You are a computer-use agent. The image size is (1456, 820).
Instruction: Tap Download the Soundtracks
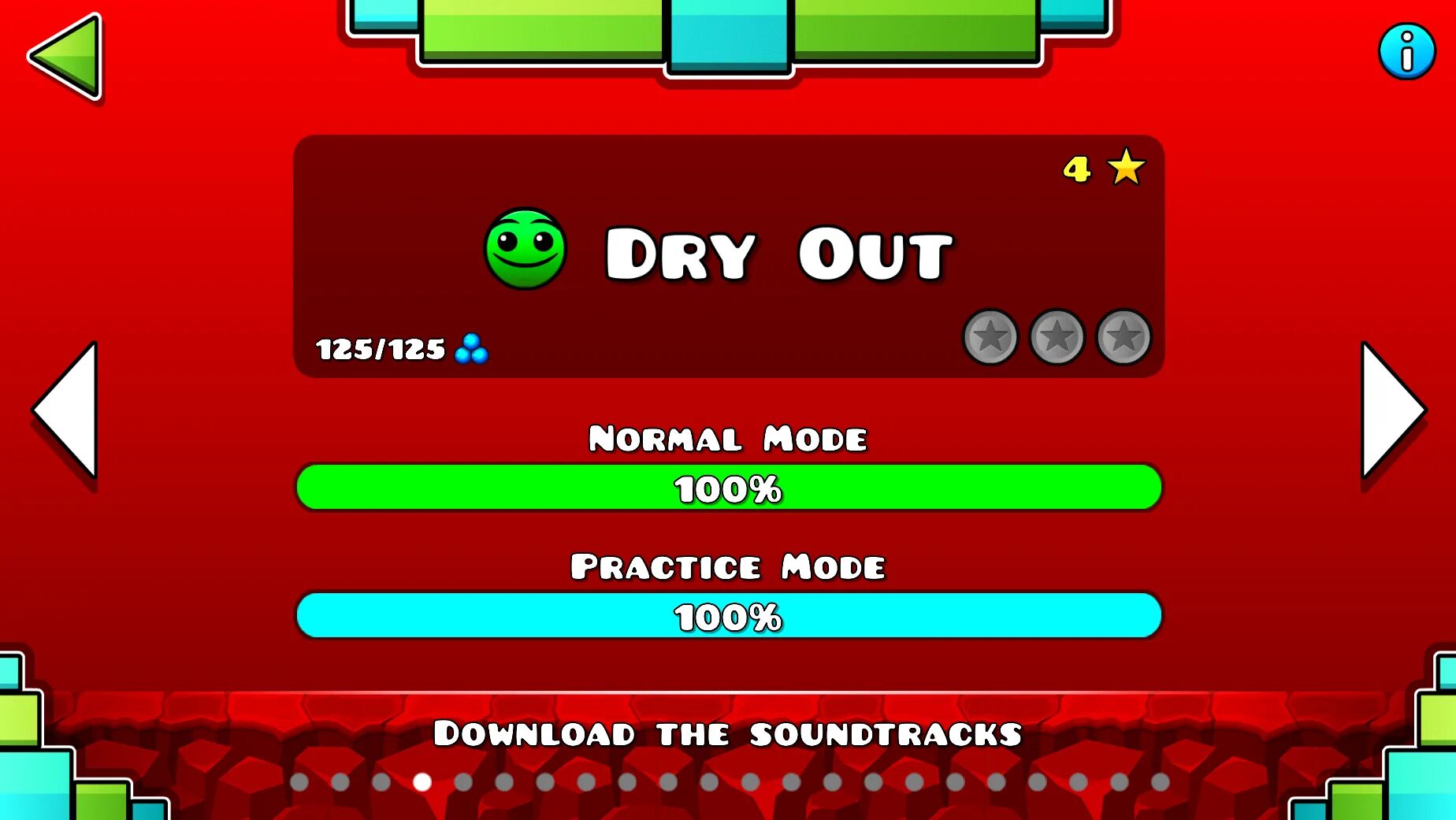[x=727, y=734]
